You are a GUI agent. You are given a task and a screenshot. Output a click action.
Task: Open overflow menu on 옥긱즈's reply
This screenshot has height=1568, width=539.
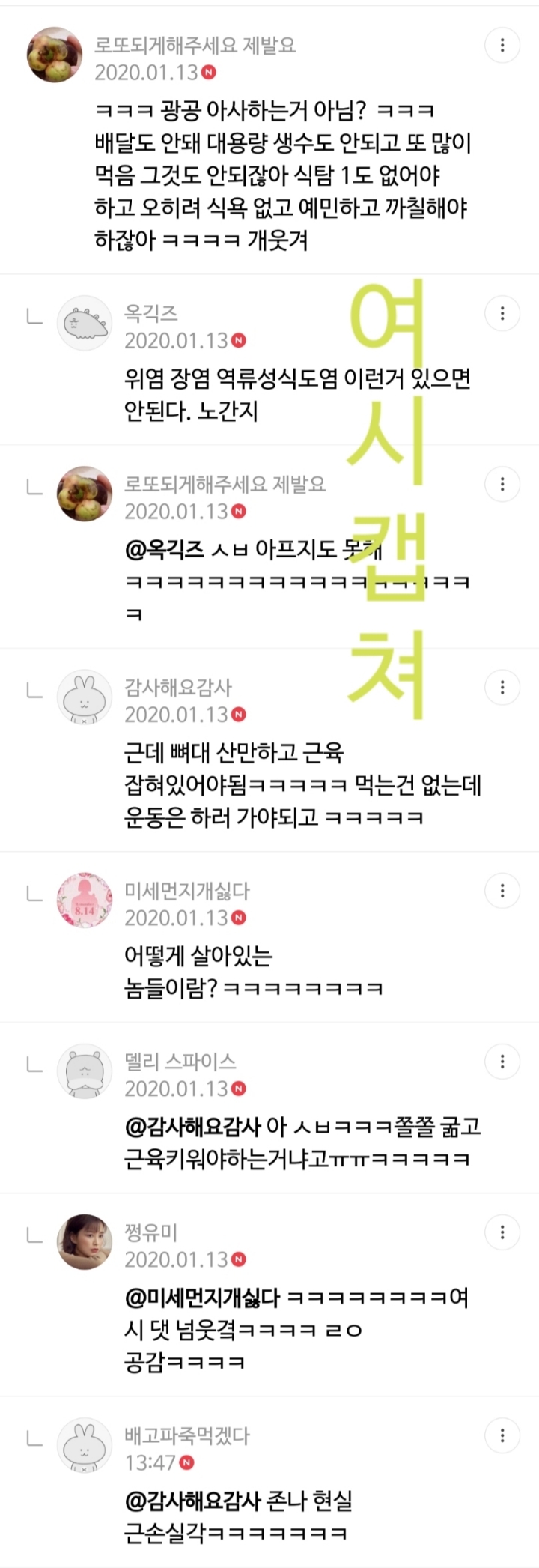coord(502,313)
